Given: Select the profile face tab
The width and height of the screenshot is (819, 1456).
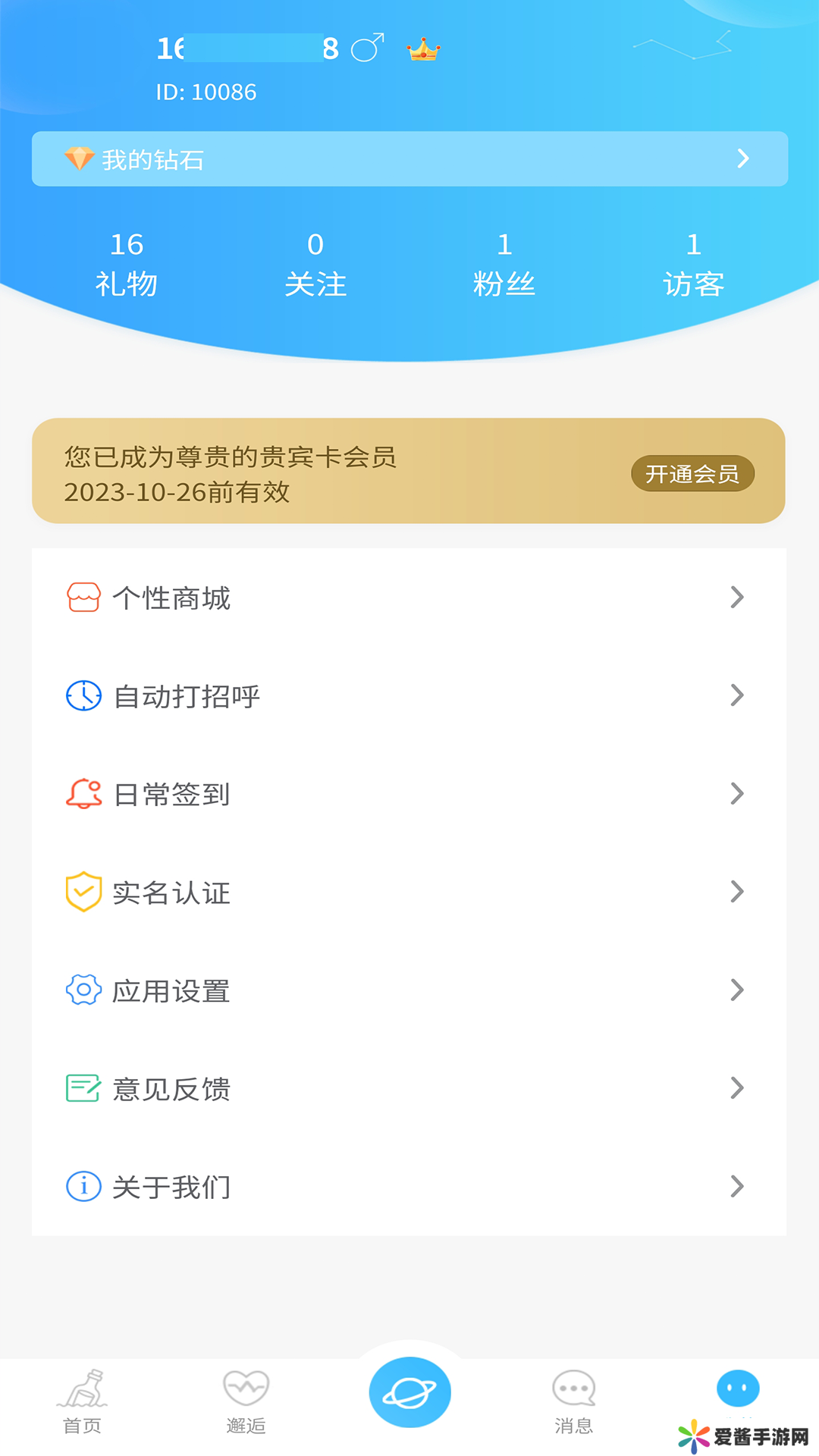Looking at the screenshot, I should tap(737, 1389).
